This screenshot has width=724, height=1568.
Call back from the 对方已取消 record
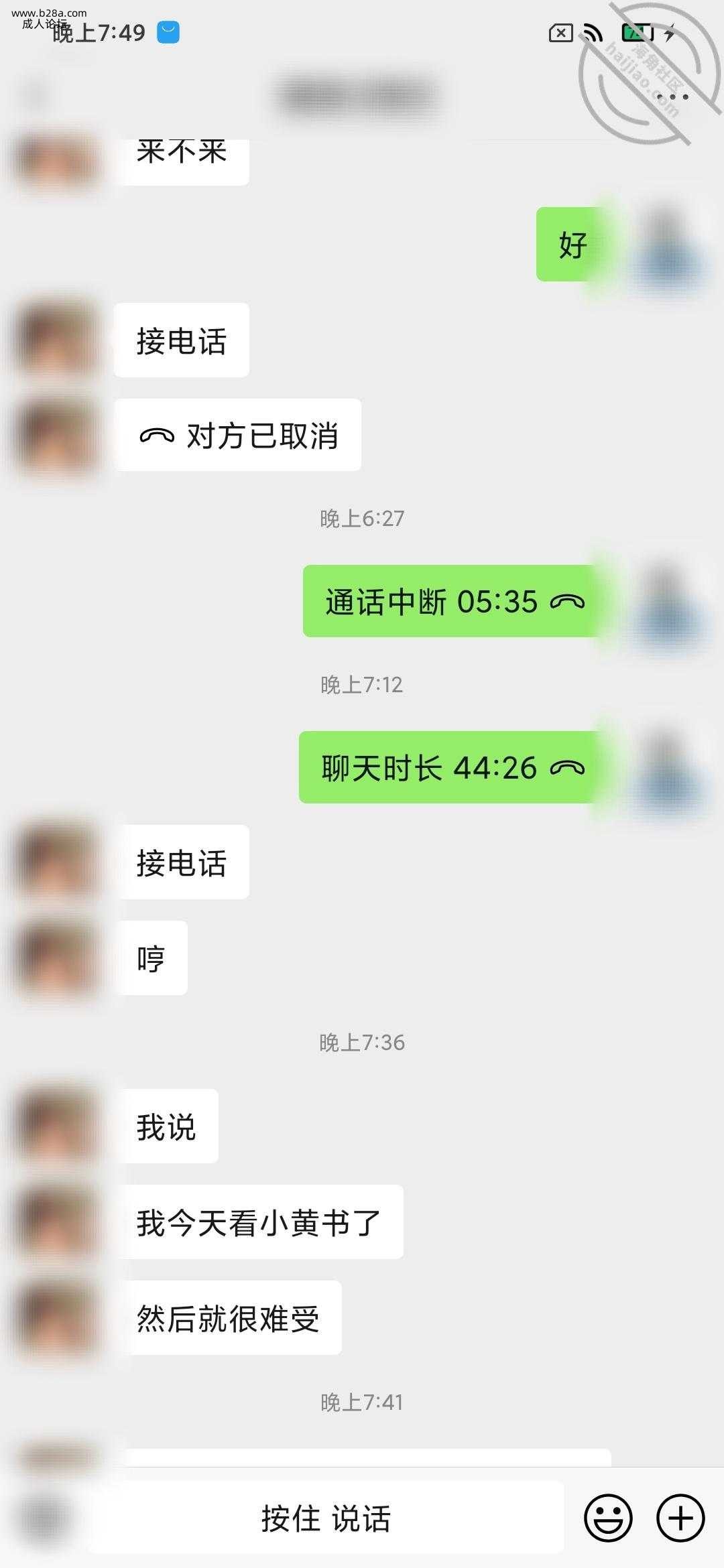238,436
